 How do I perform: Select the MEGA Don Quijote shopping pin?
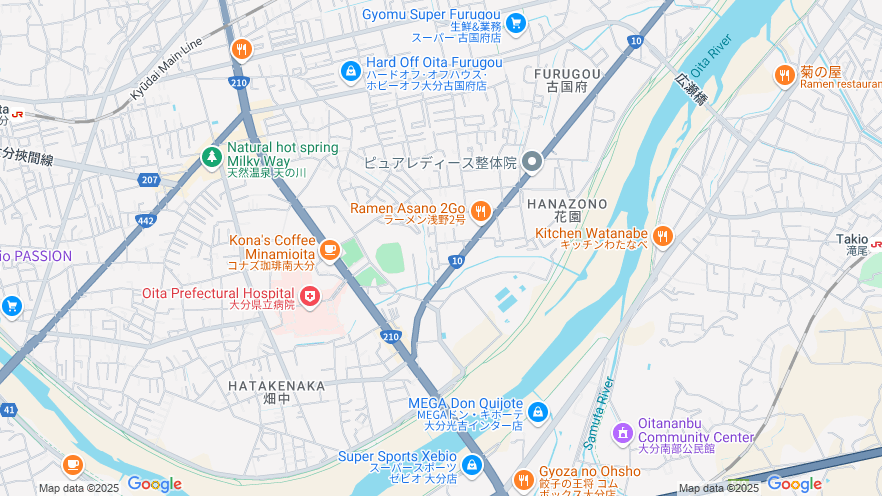(x=537, y=412)
